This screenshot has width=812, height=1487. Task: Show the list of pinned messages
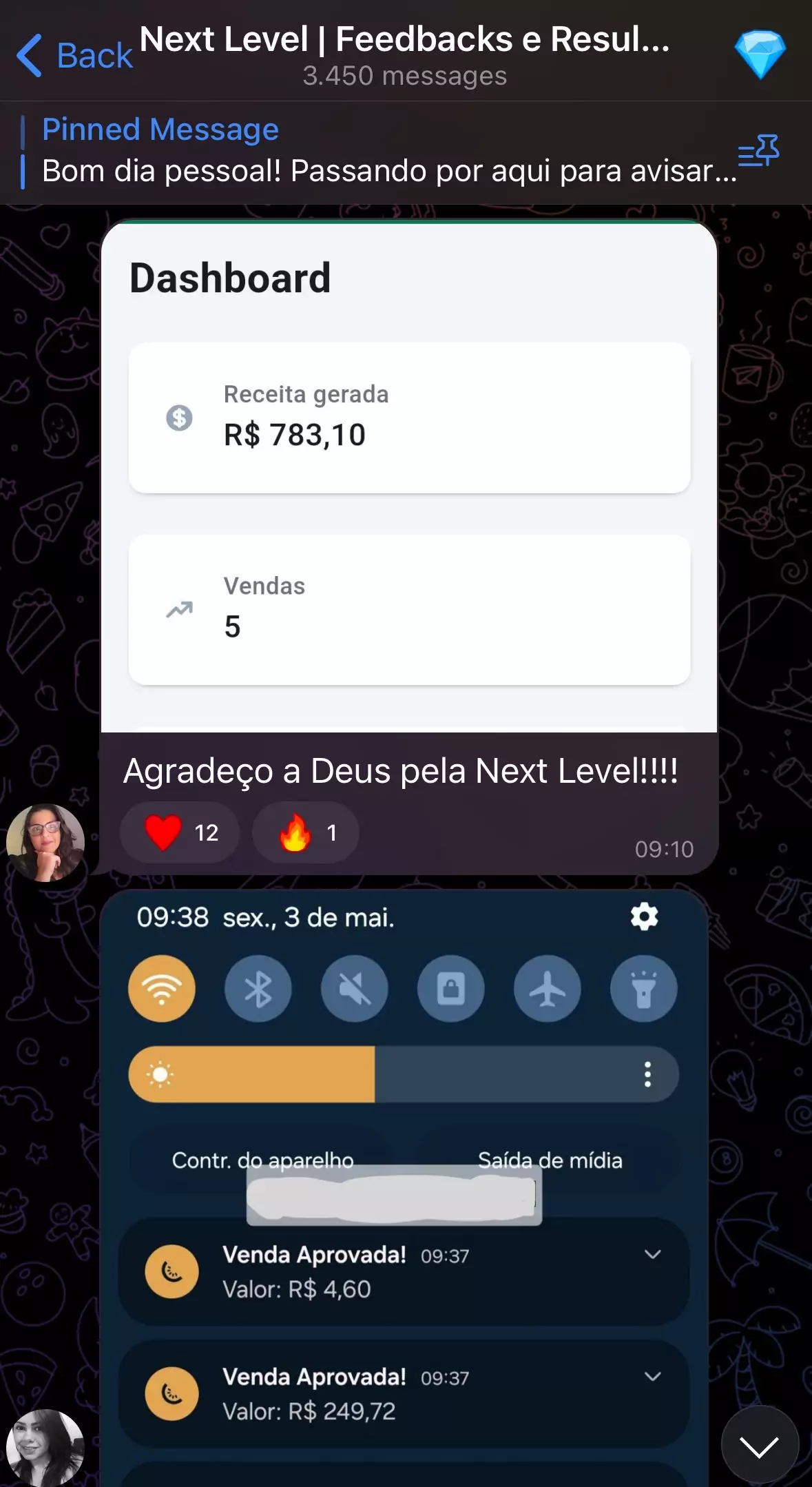click(758, 151)
